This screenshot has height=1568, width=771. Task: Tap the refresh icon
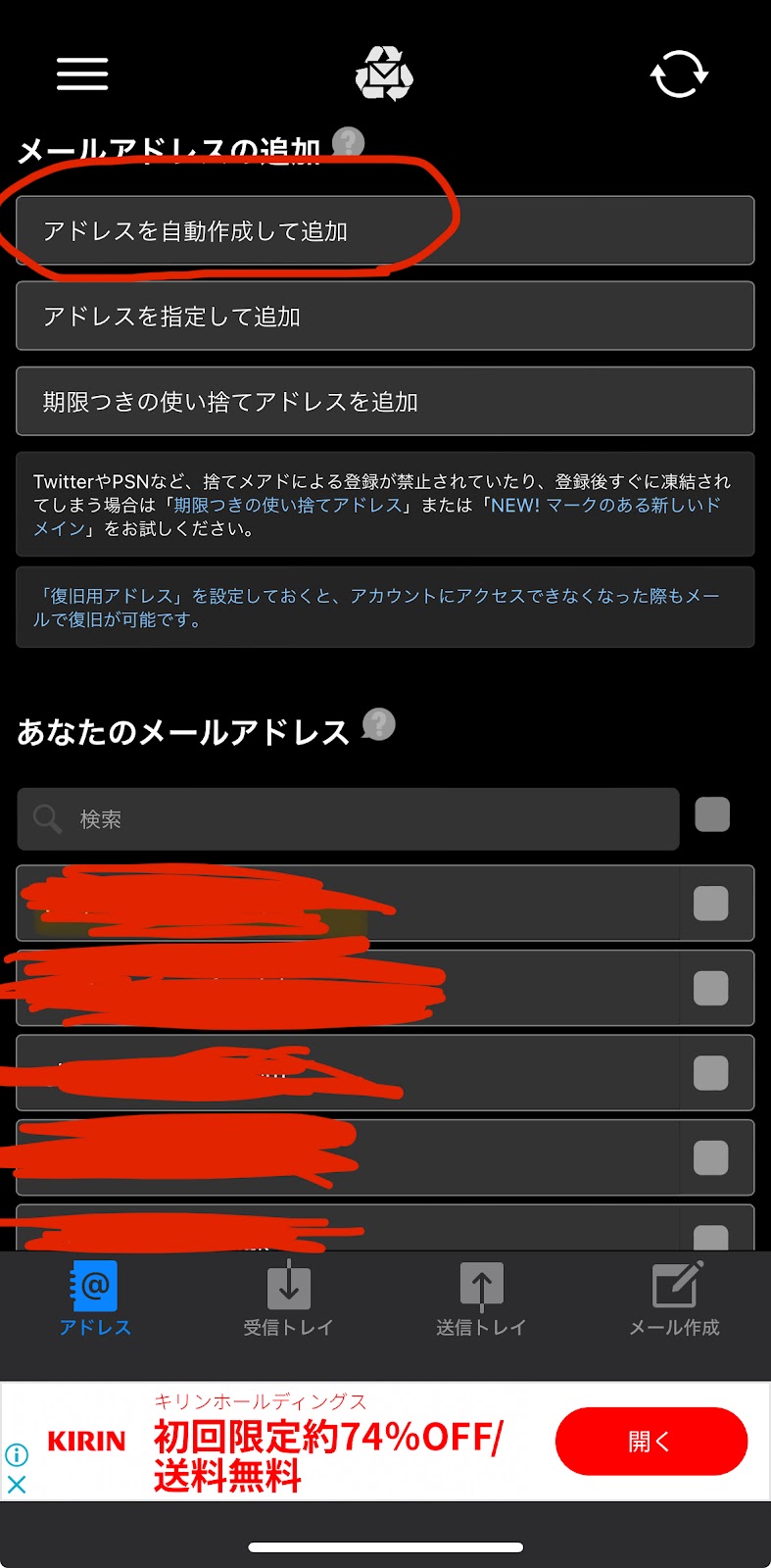(679, 74)
